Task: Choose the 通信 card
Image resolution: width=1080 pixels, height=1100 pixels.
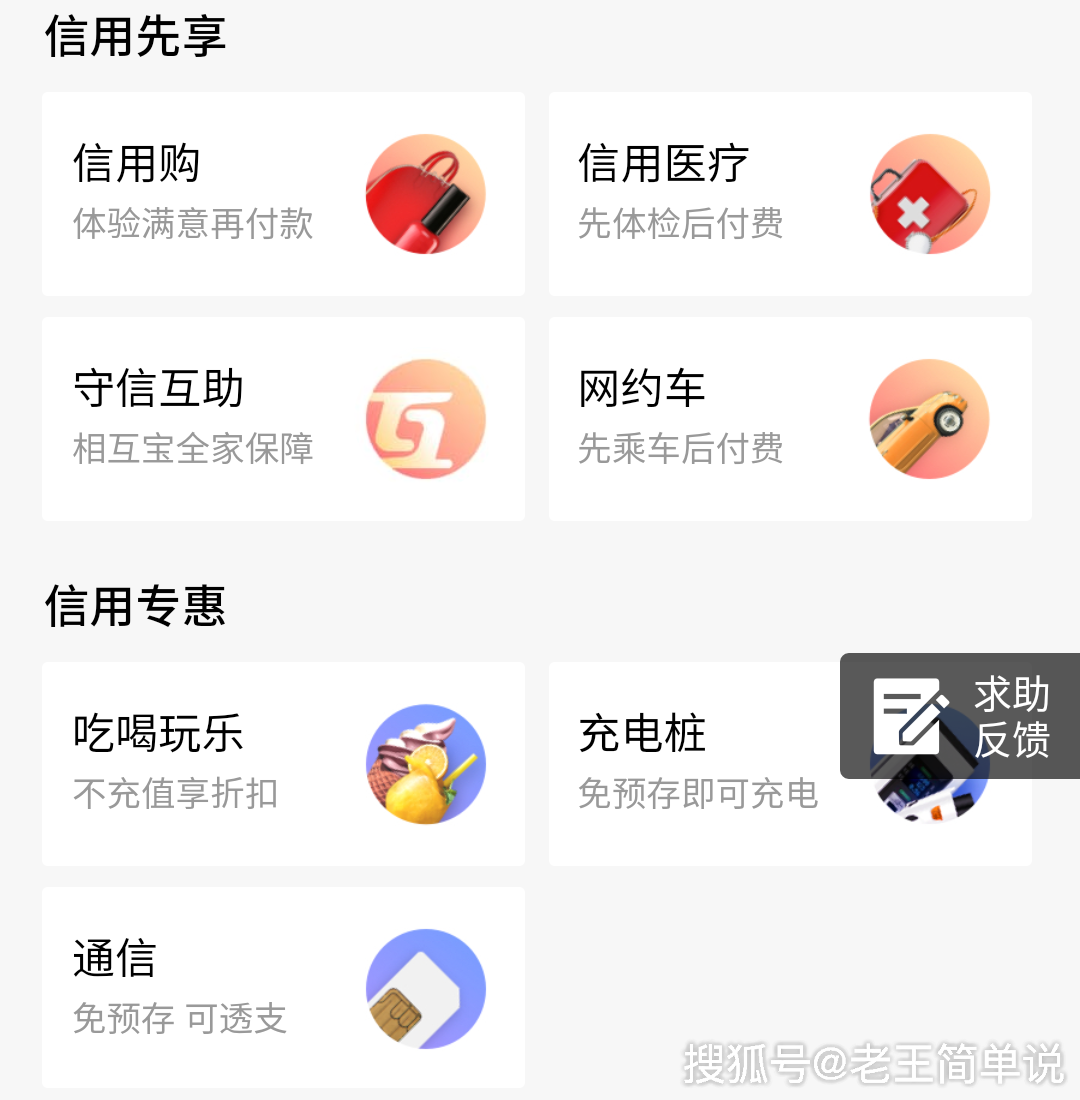Action: [283, 987]
